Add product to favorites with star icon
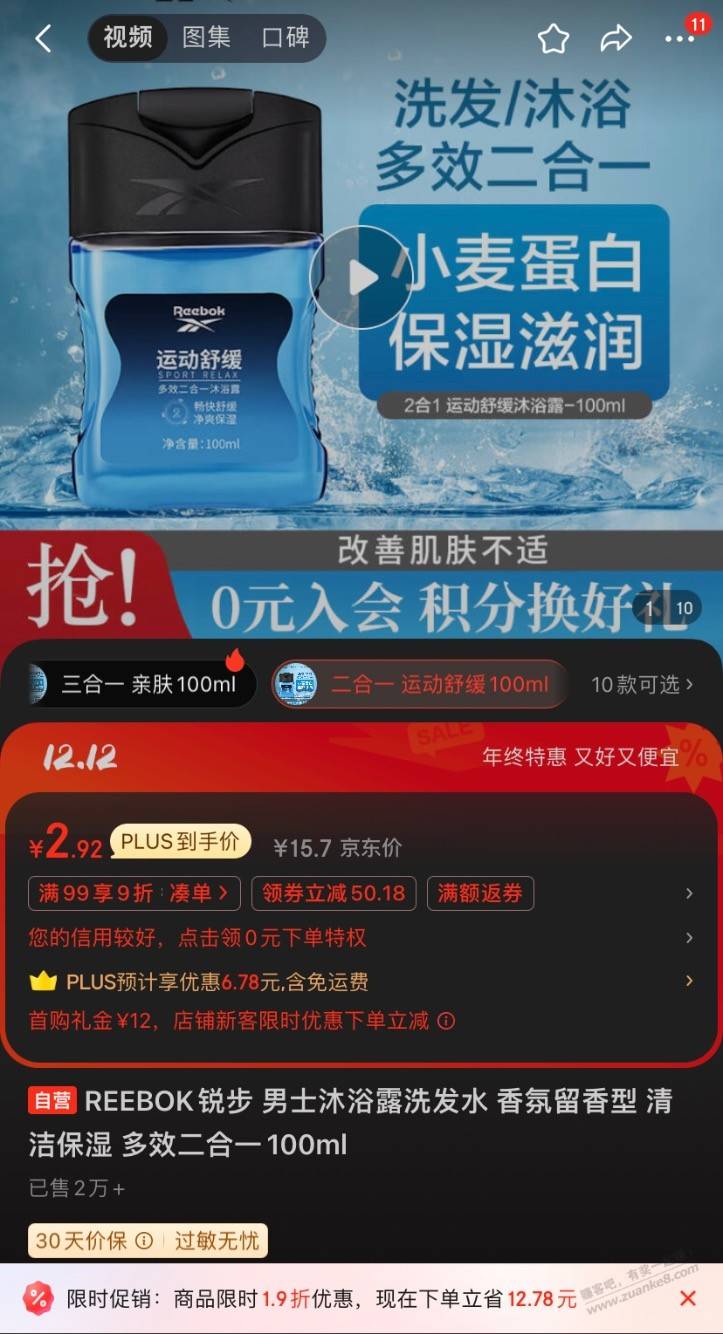 click(553, 39)
